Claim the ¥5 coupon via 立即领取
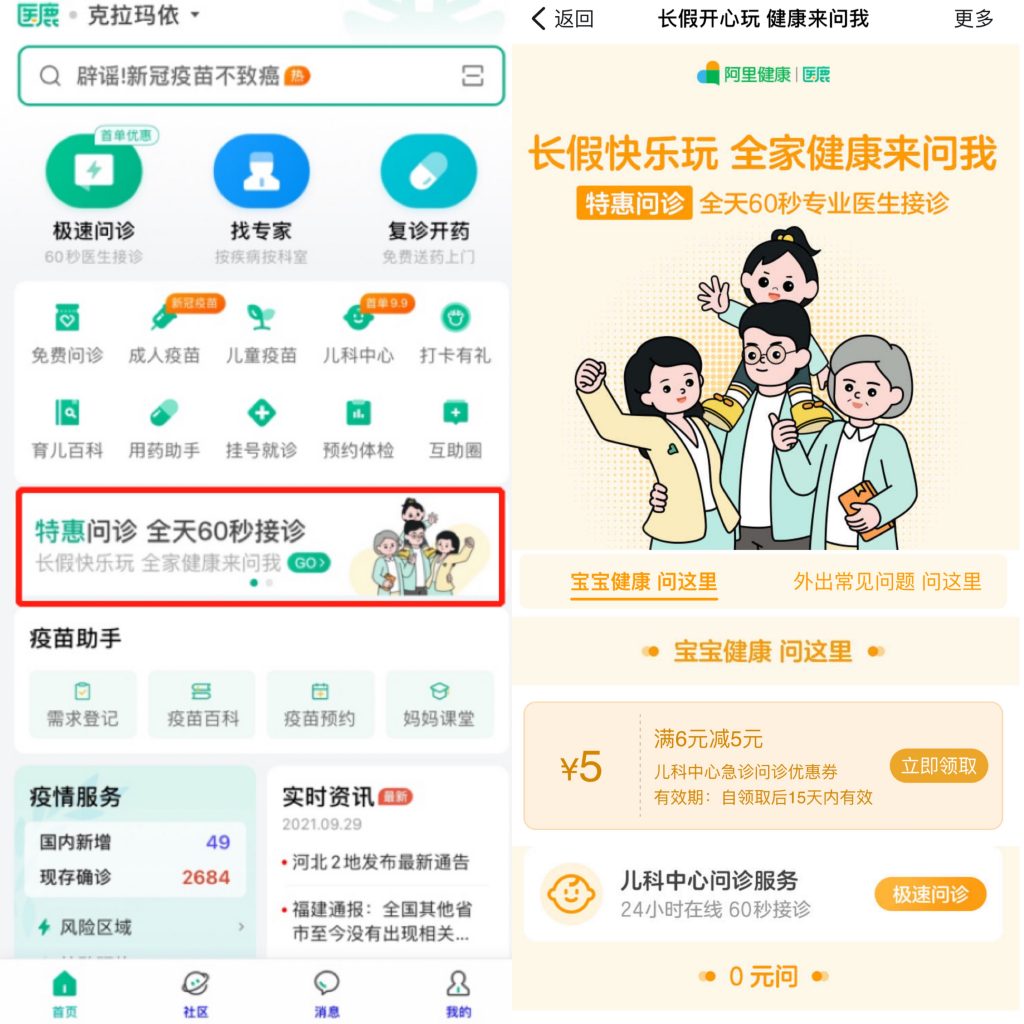 coord(938,766)
